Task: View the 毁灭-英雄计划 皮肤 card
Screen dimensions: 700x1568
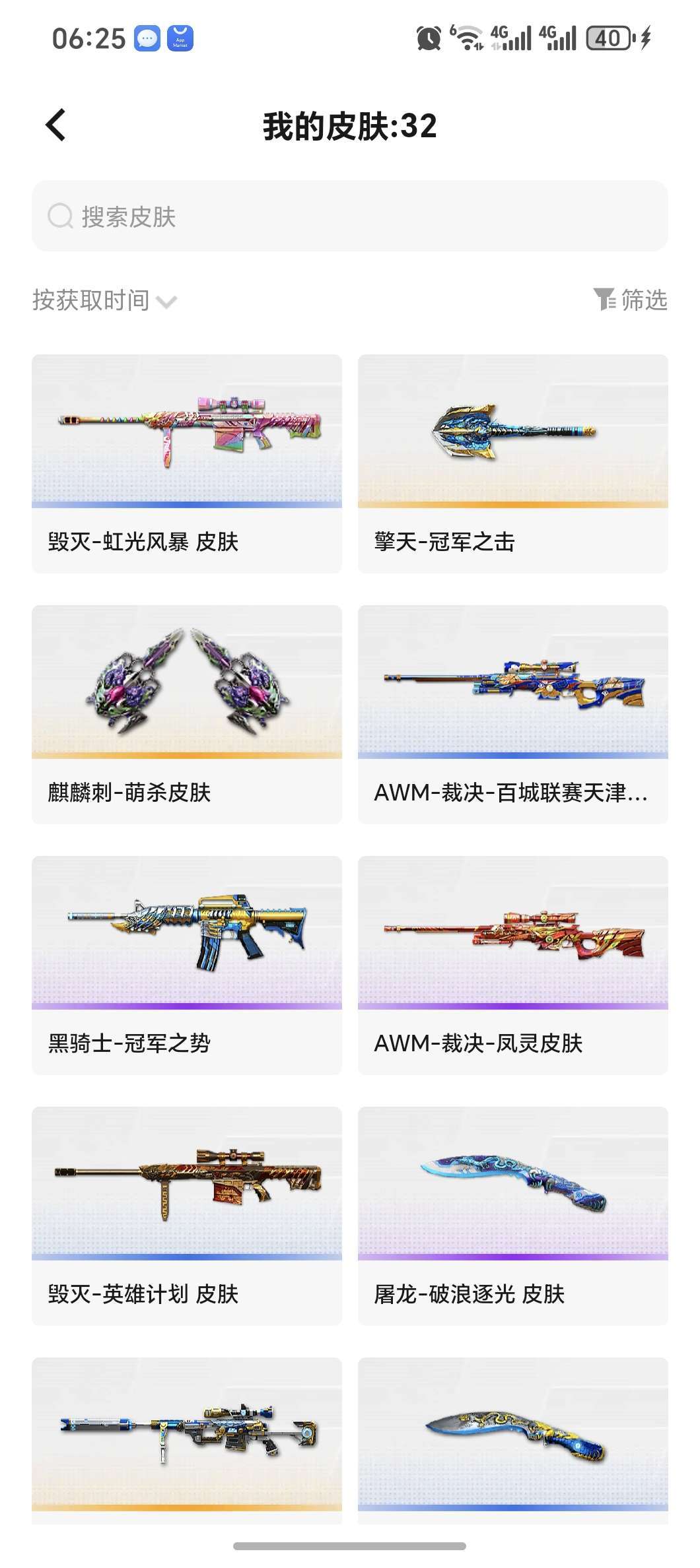Action: (187, 1216)
